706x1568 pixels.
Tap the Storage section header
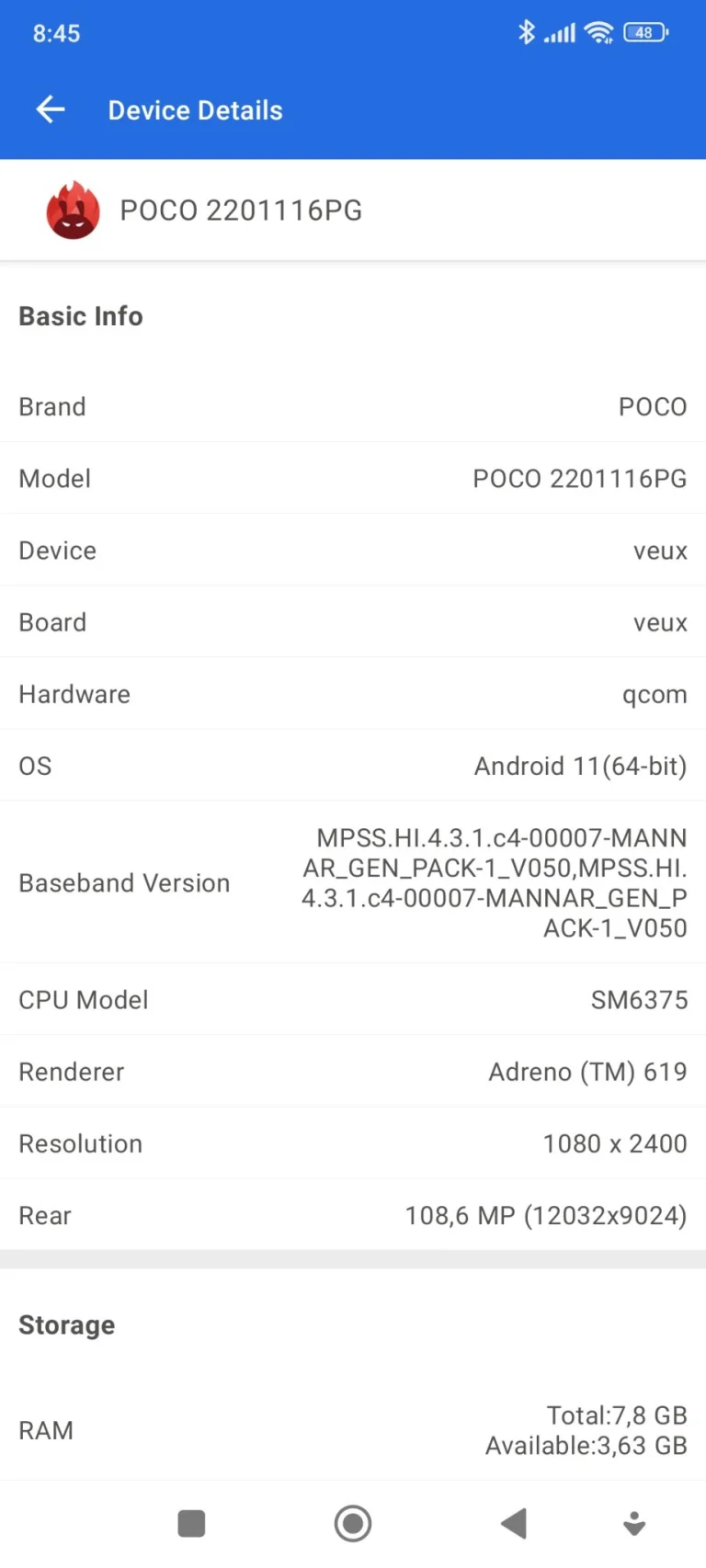[x=66, y=1324]
